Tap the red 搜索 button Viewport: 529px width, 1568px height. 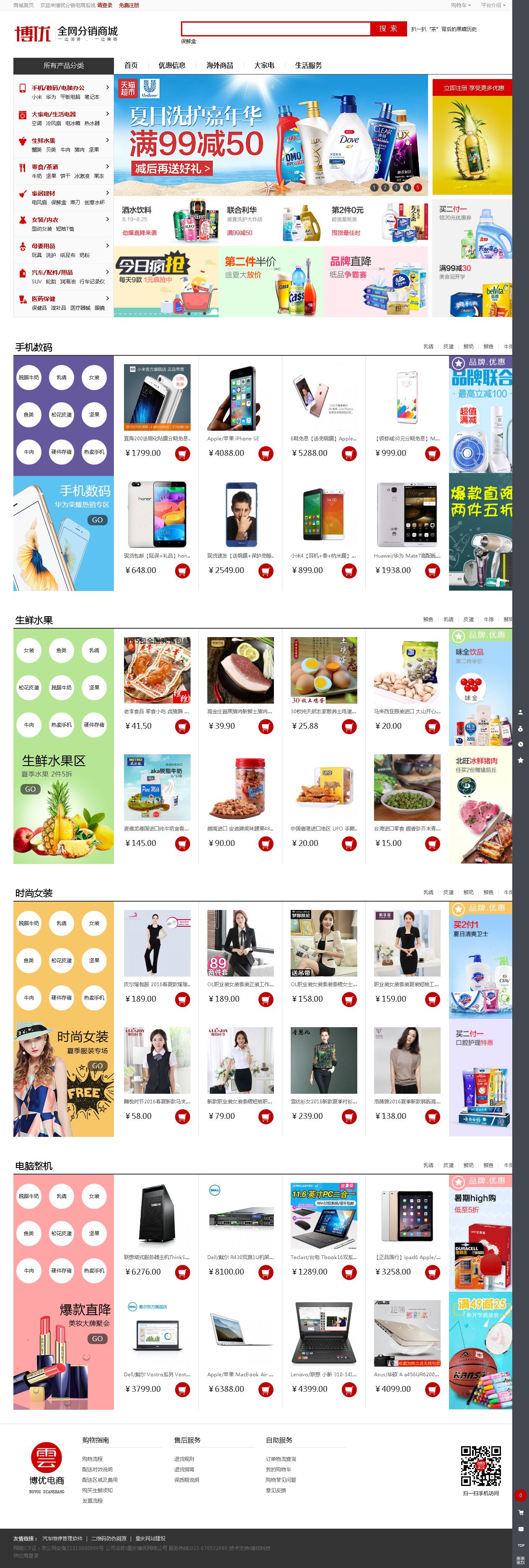[x=388, y=28]
